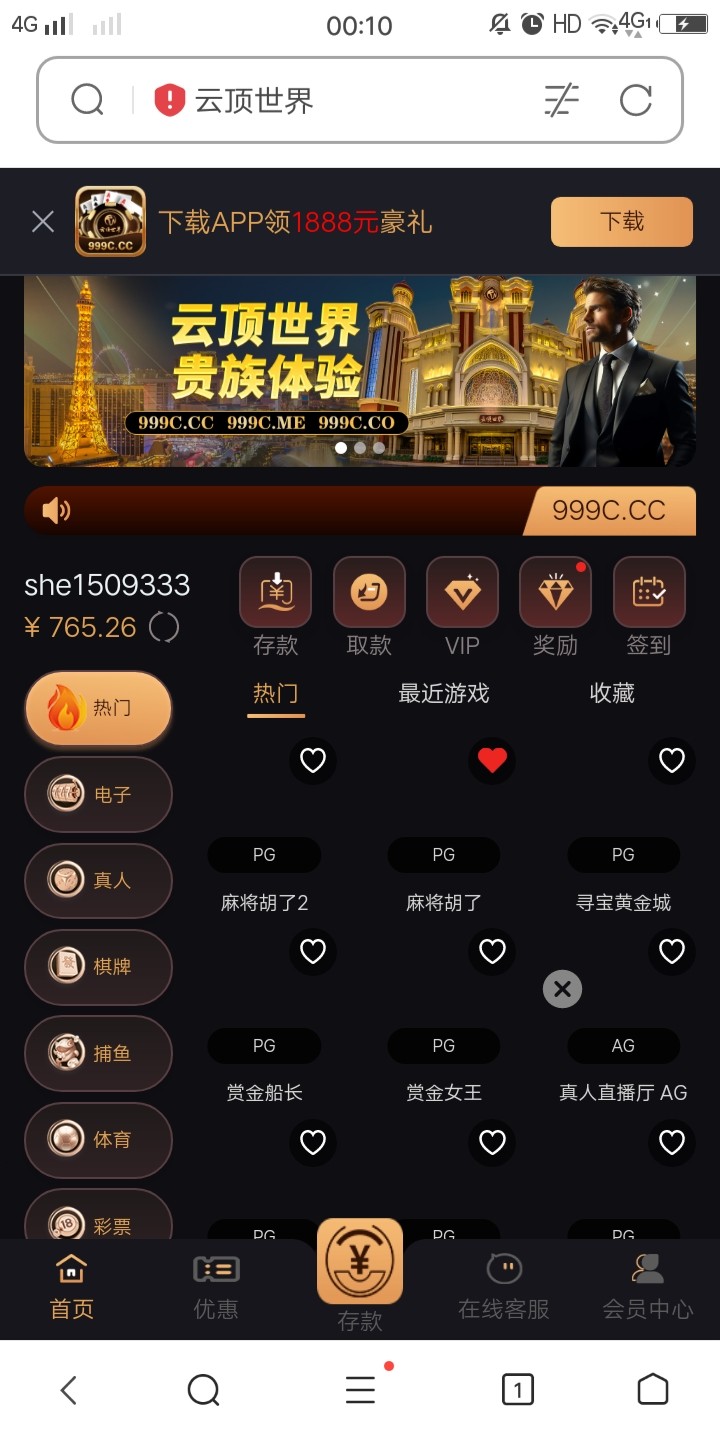Reload the page with refresh icon

[x=636, y=100]
